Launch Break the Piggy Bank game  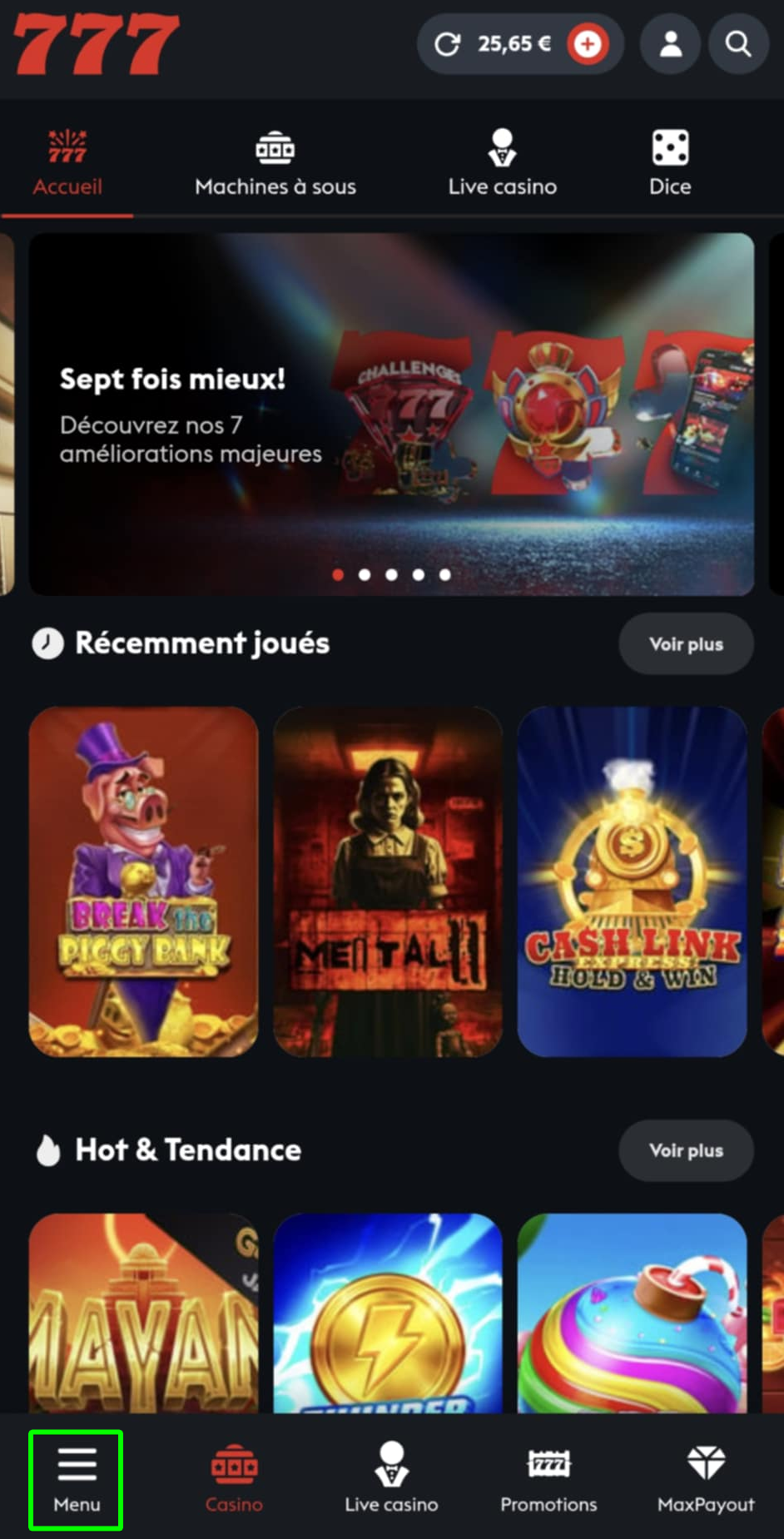(x=143, y=881)
